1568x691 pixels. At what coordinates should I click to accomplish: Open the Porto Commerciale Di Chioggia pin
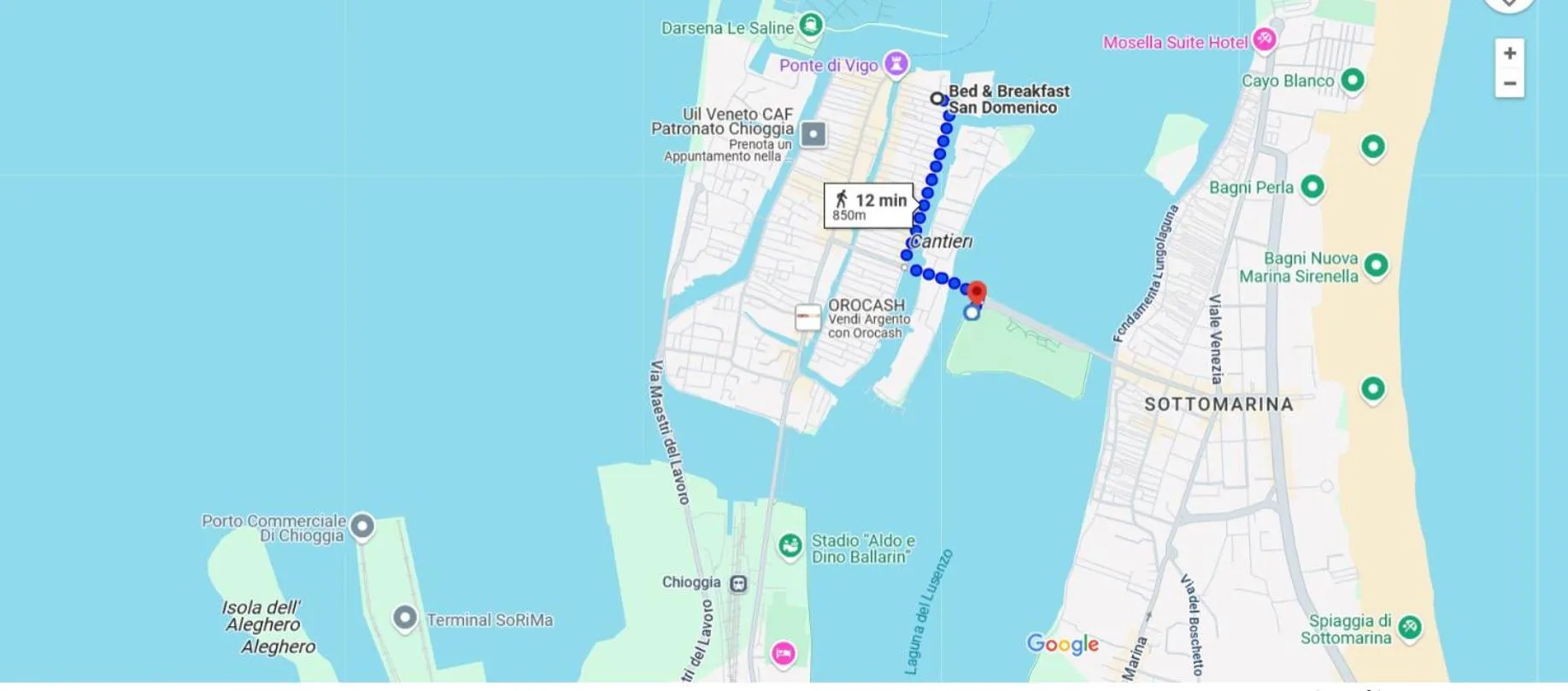pos(361,524)
